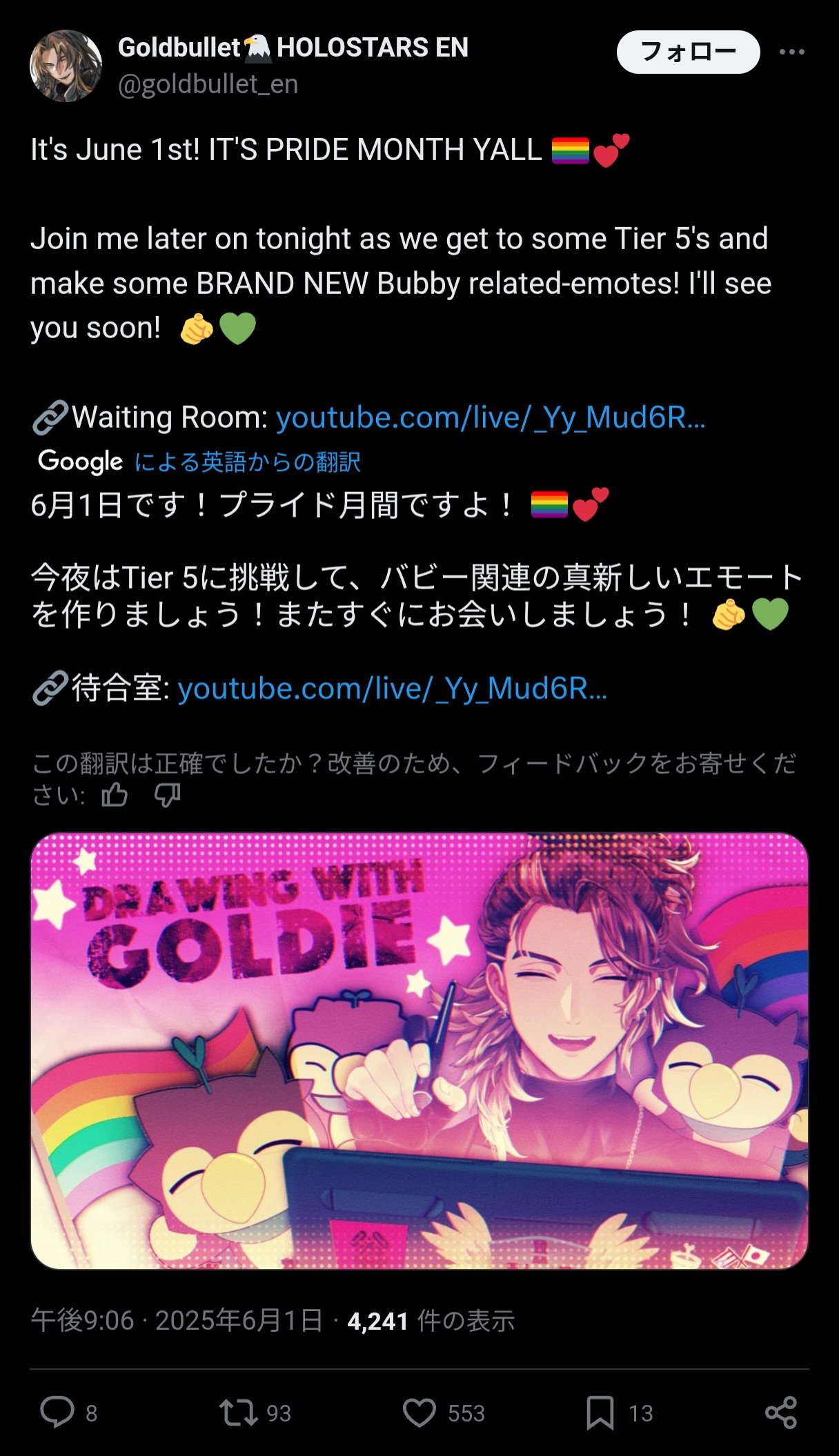Open the Waiting Room YouTube link
This screenshot has height=1456, width=839.
(490, 417)
